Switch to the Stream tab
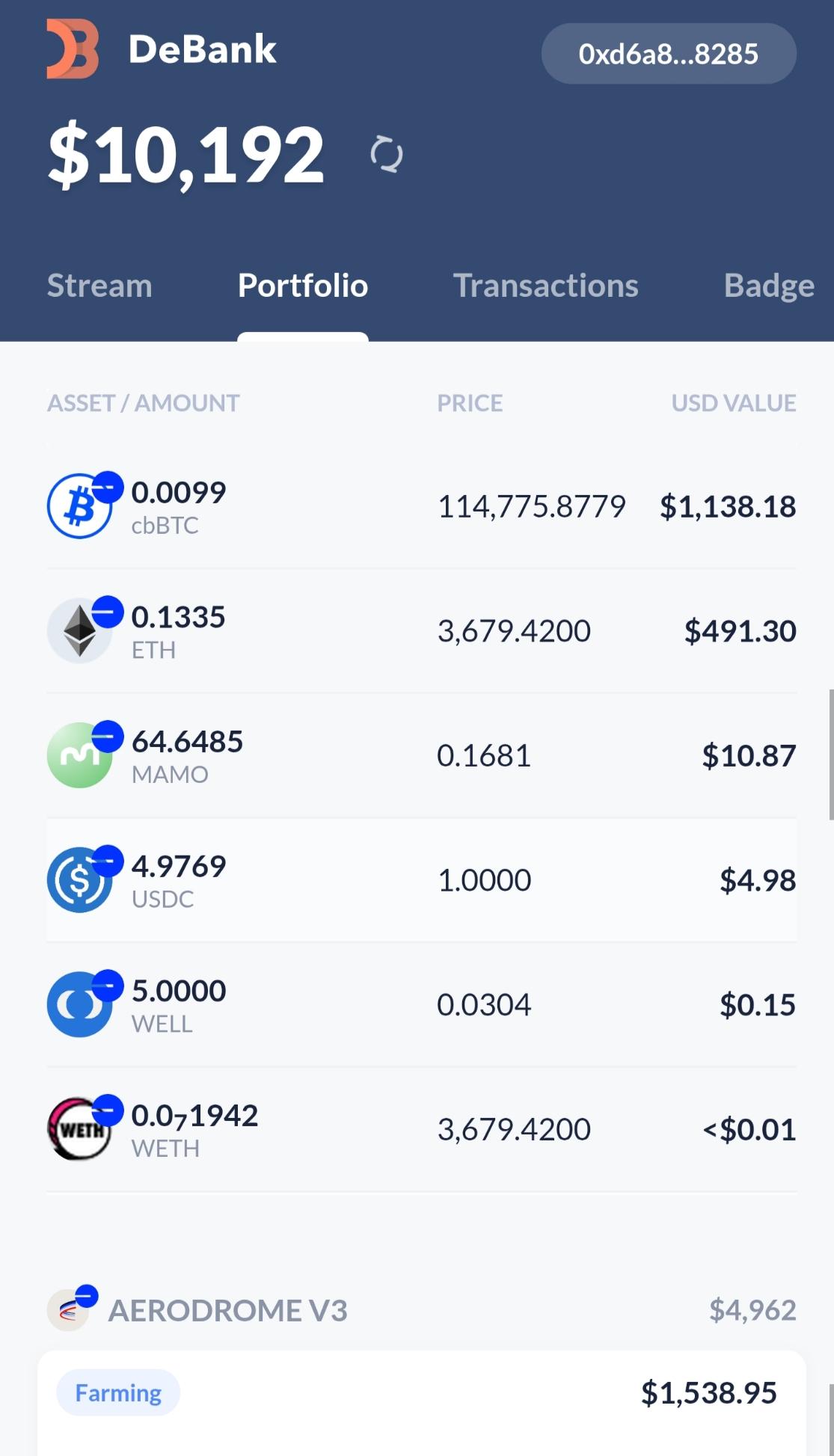834x1456 pixels. pyautogui.click(x=99, y=286)
